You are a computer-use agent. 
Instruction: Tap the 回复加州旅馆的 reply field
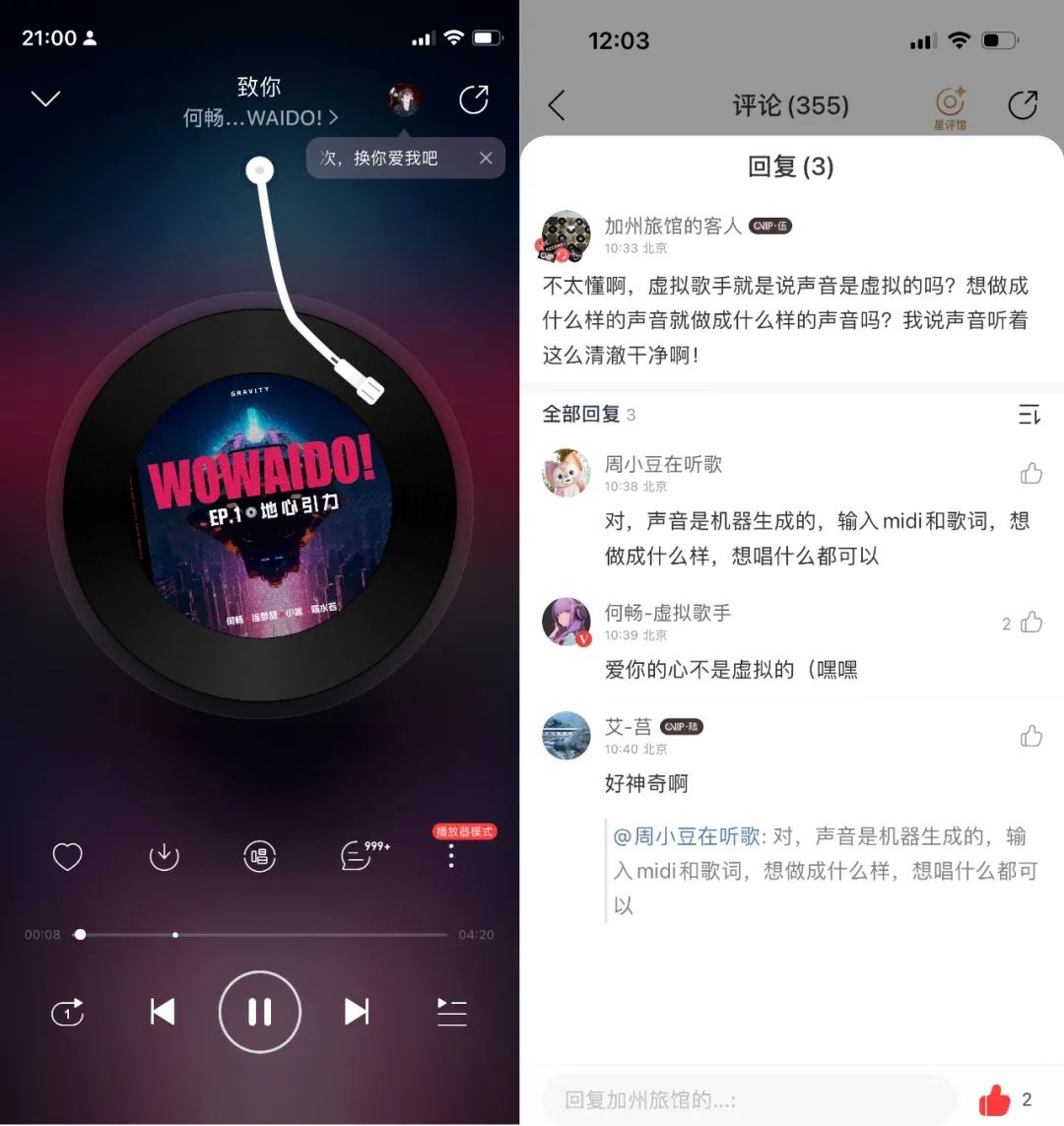749,1099
